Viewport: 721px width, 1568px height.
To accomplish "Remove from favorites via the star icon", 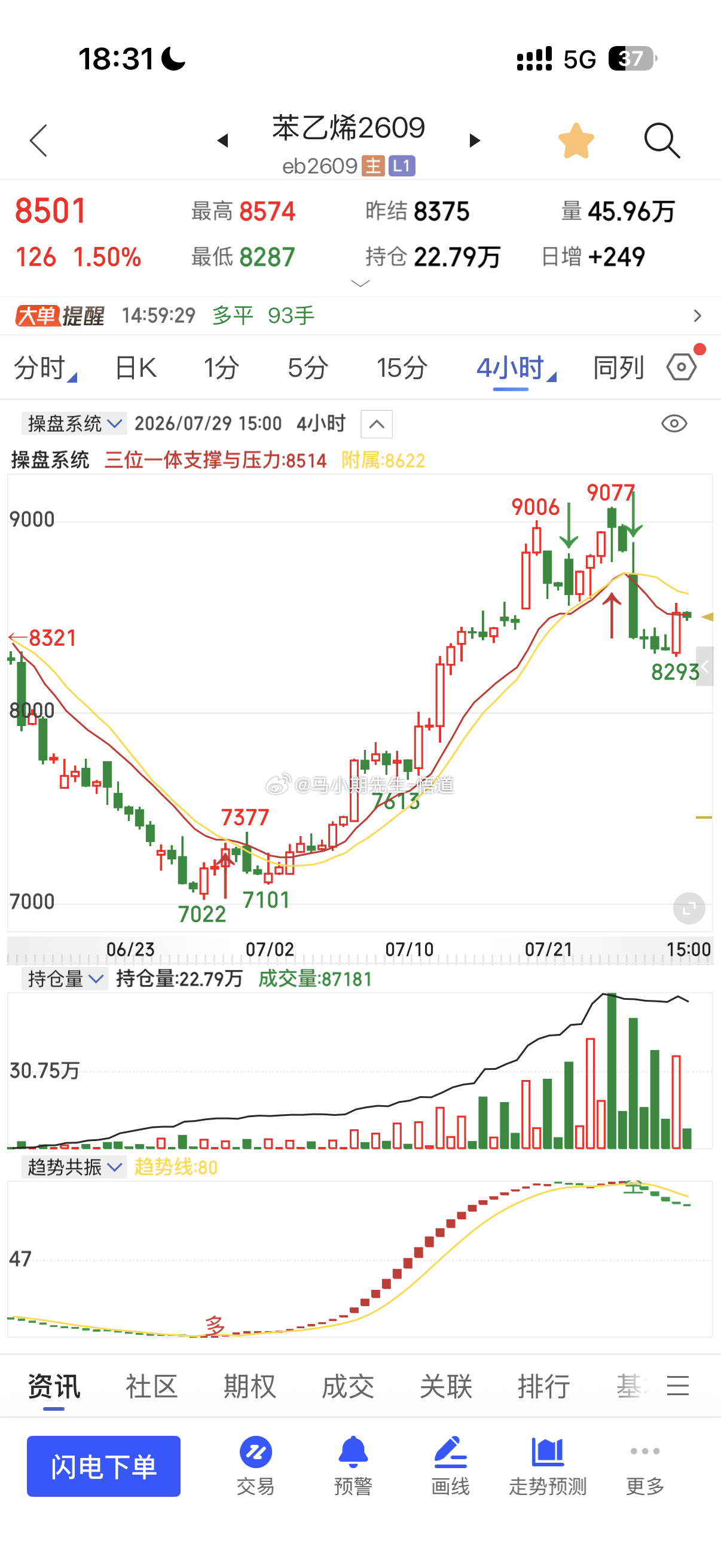I will [x=576, y=141].
